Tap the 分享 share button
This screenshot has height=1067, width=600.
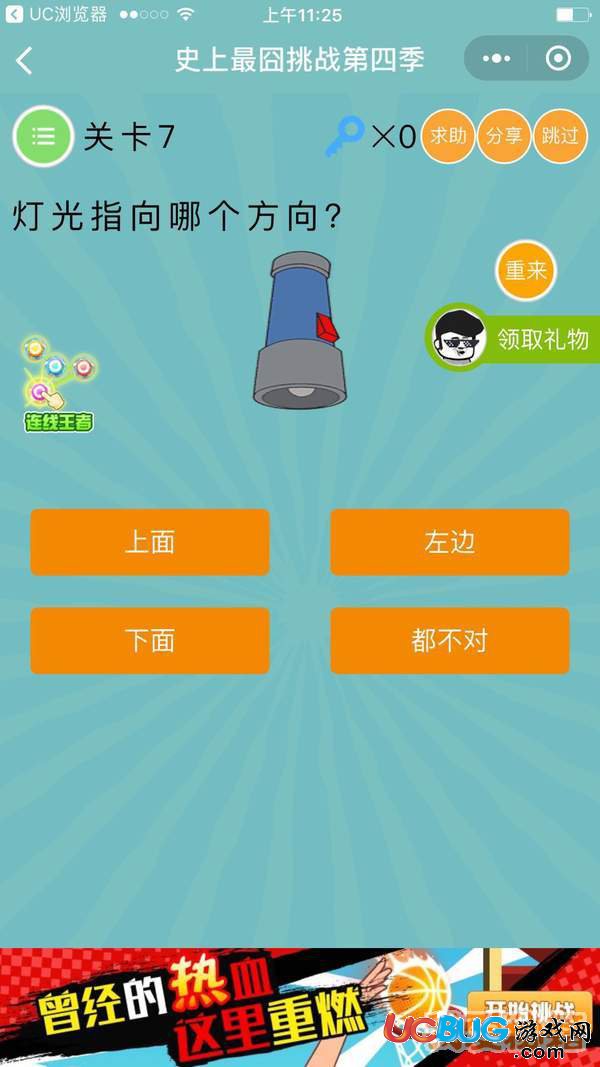[504, 136]
